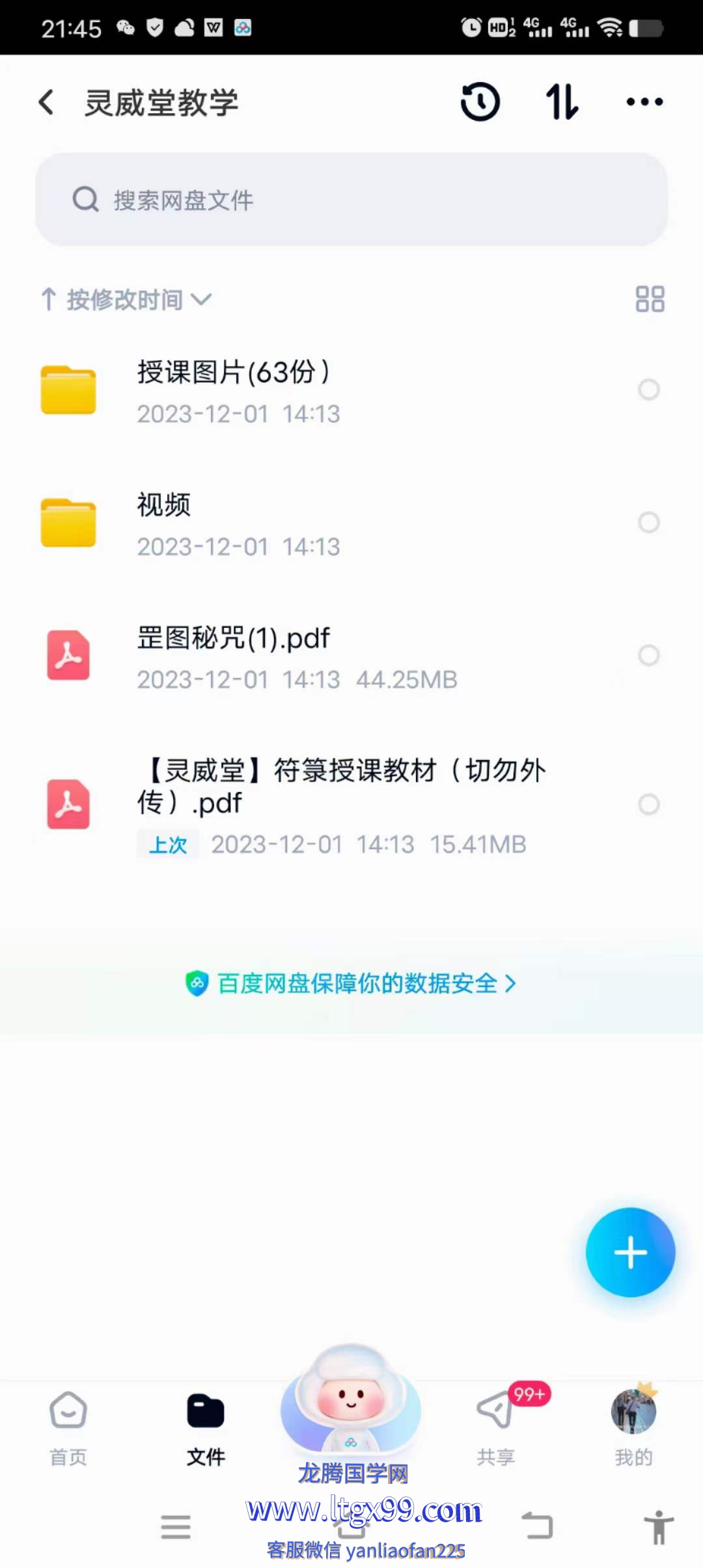Screen dimensions: 703x1568
Task: Open 百度网盘保障你的数据安全 link
Action: pos(351,983)
